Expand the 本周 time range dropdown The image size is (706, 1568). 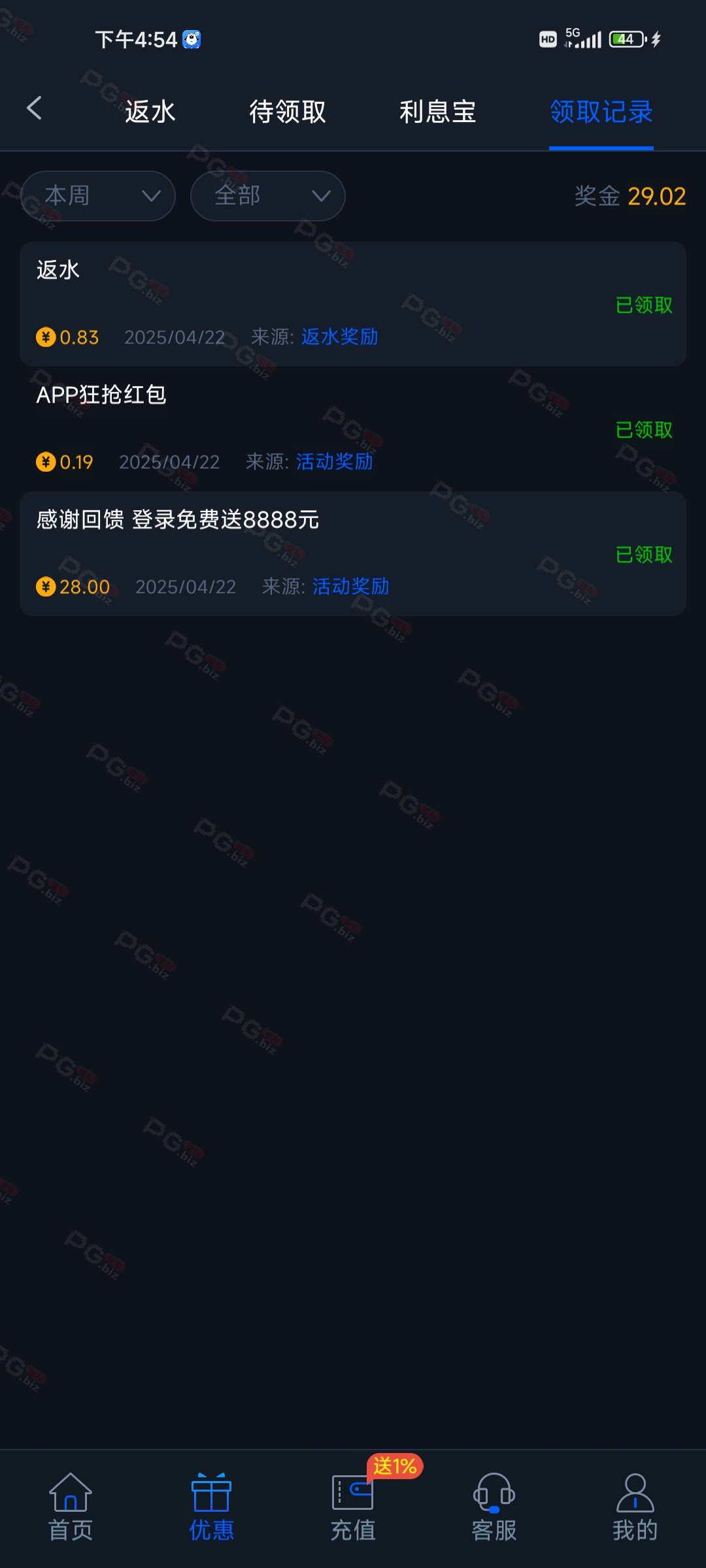98,196
